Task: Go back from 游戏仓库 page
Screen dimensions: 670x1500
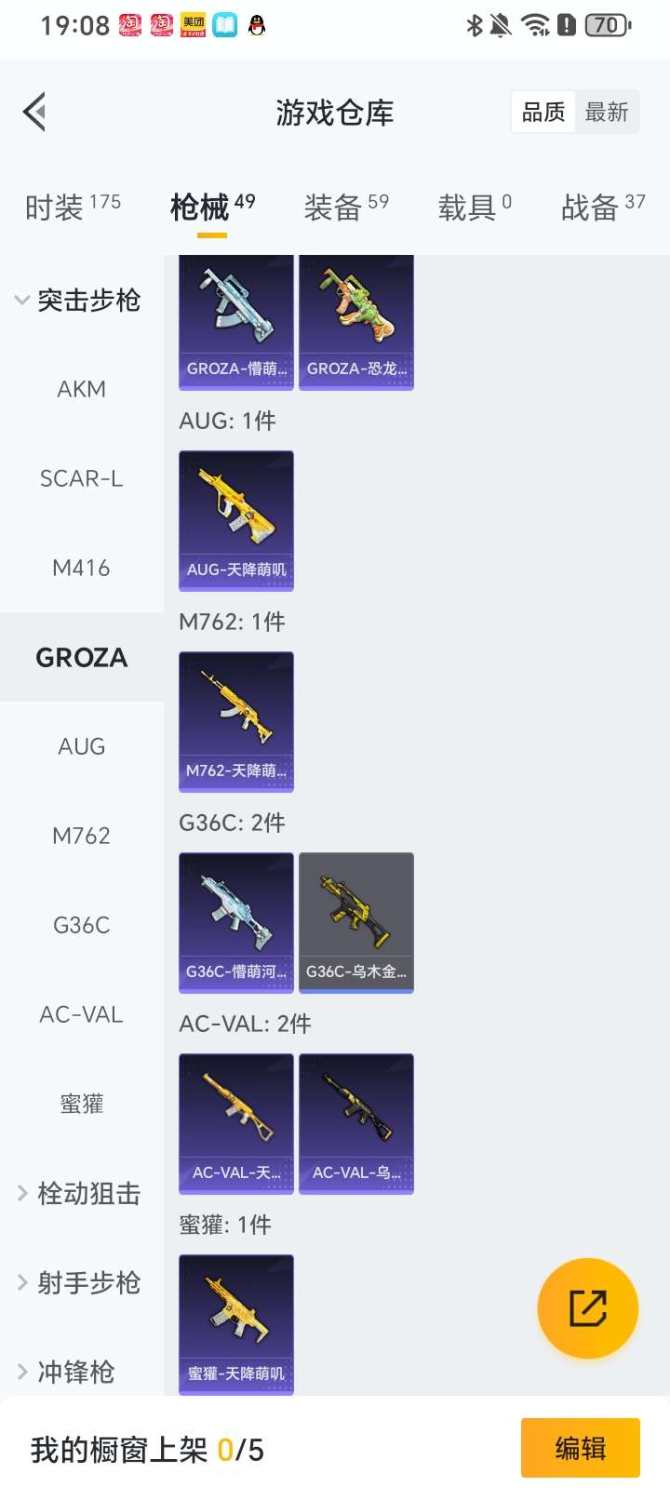Action: (x=36, y=112)
